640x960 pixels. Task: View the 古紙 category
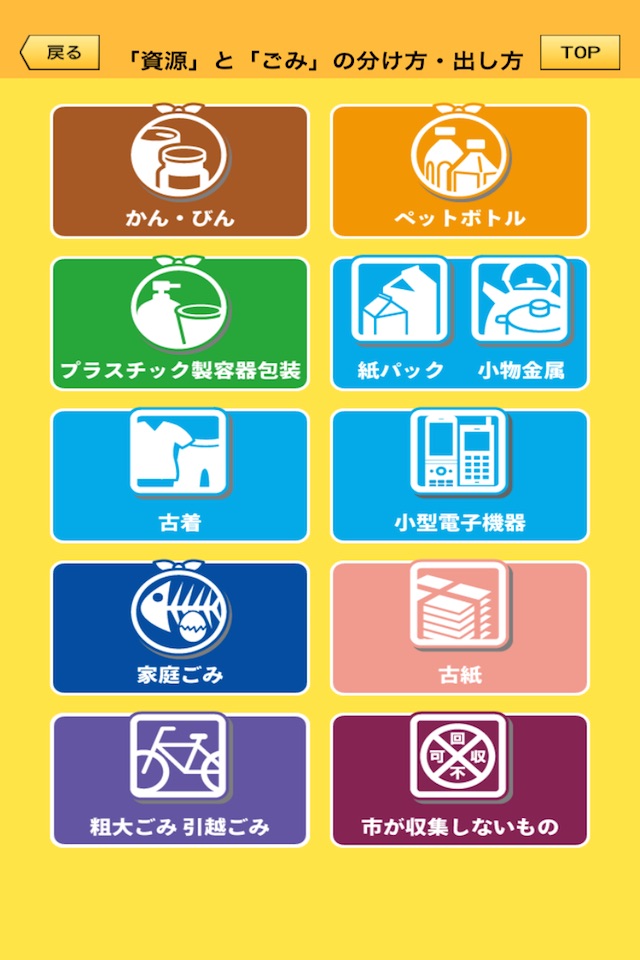[460, 628]
